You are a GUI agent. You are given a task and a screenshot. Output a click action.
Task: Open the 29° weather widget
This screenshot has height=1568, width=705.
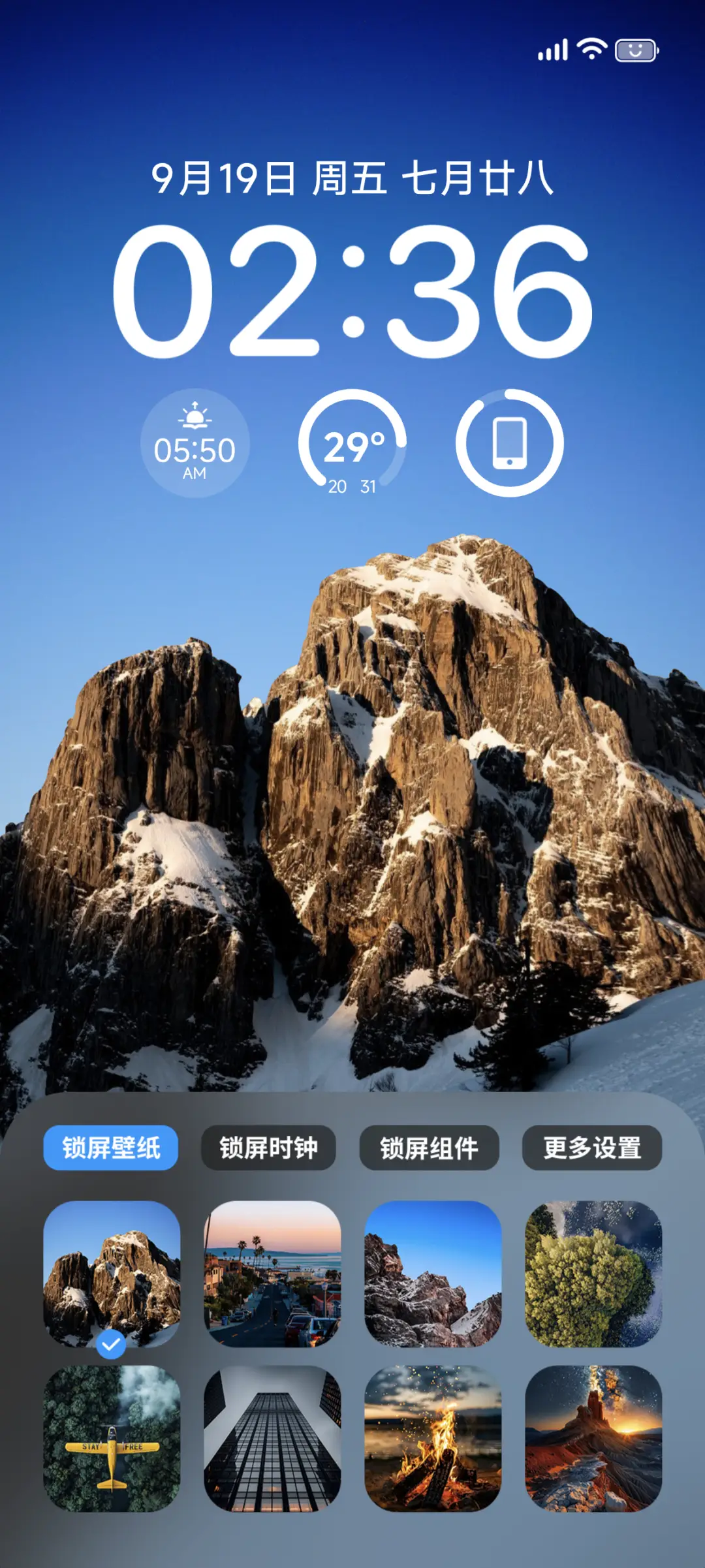352,443
